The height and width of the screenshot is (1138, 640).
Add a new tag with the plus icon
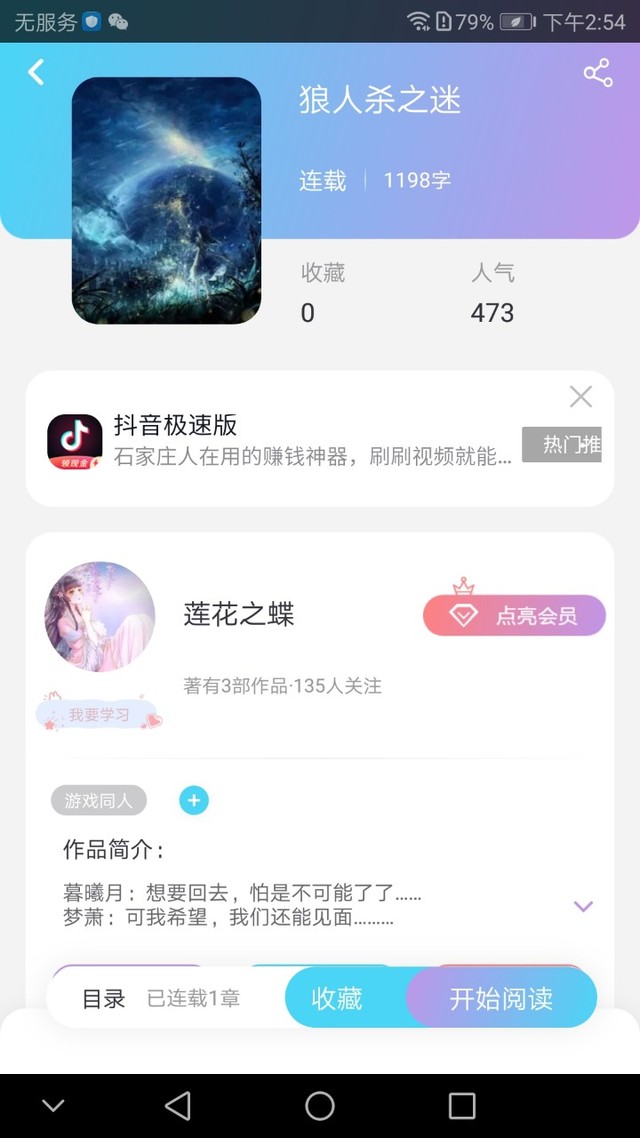pyautogui.click(x=194, y=800)
